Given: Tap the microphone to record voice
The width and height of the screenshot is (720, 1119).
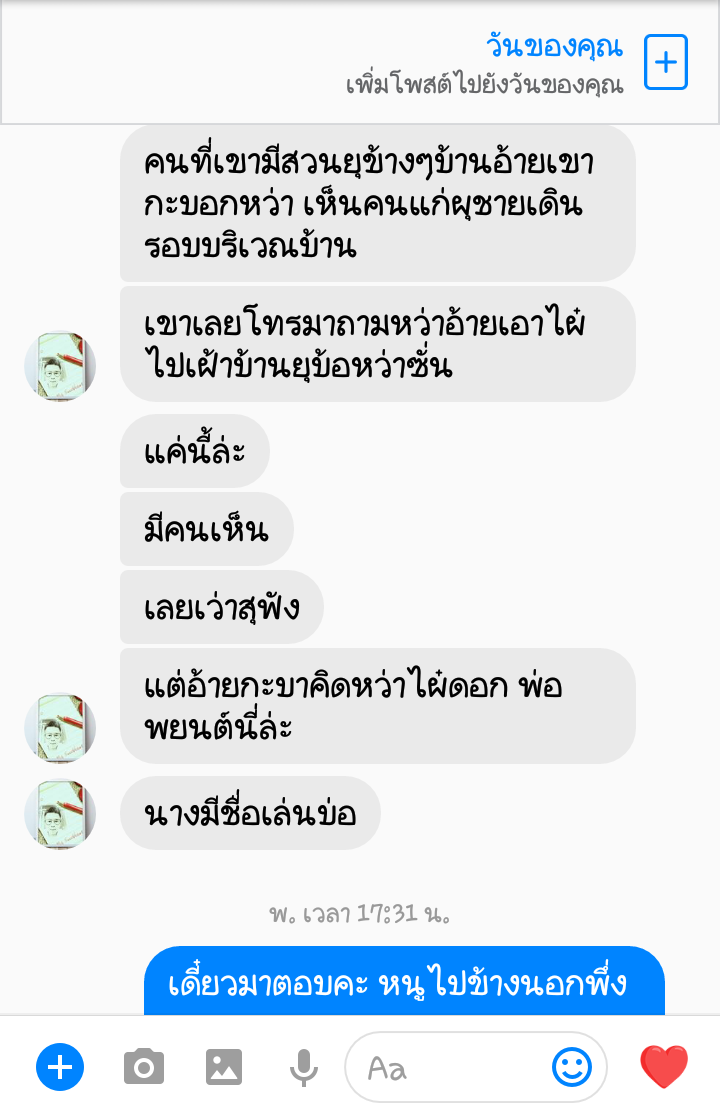Looking at the screenshot, I should [x=303, y=1066].
